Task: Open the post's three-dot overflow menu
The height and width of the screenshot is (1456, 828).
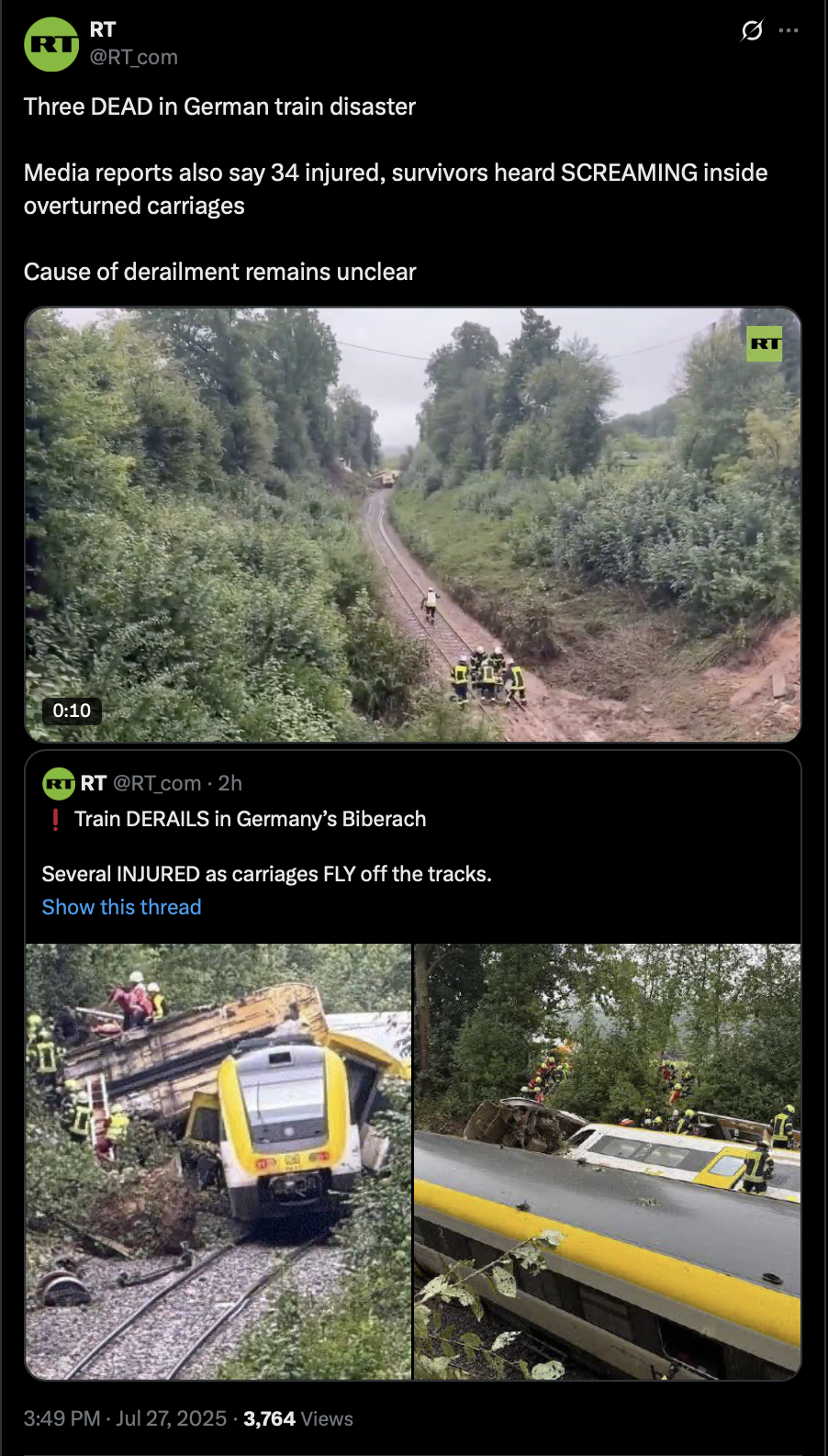Action: [x=789, y=31]
